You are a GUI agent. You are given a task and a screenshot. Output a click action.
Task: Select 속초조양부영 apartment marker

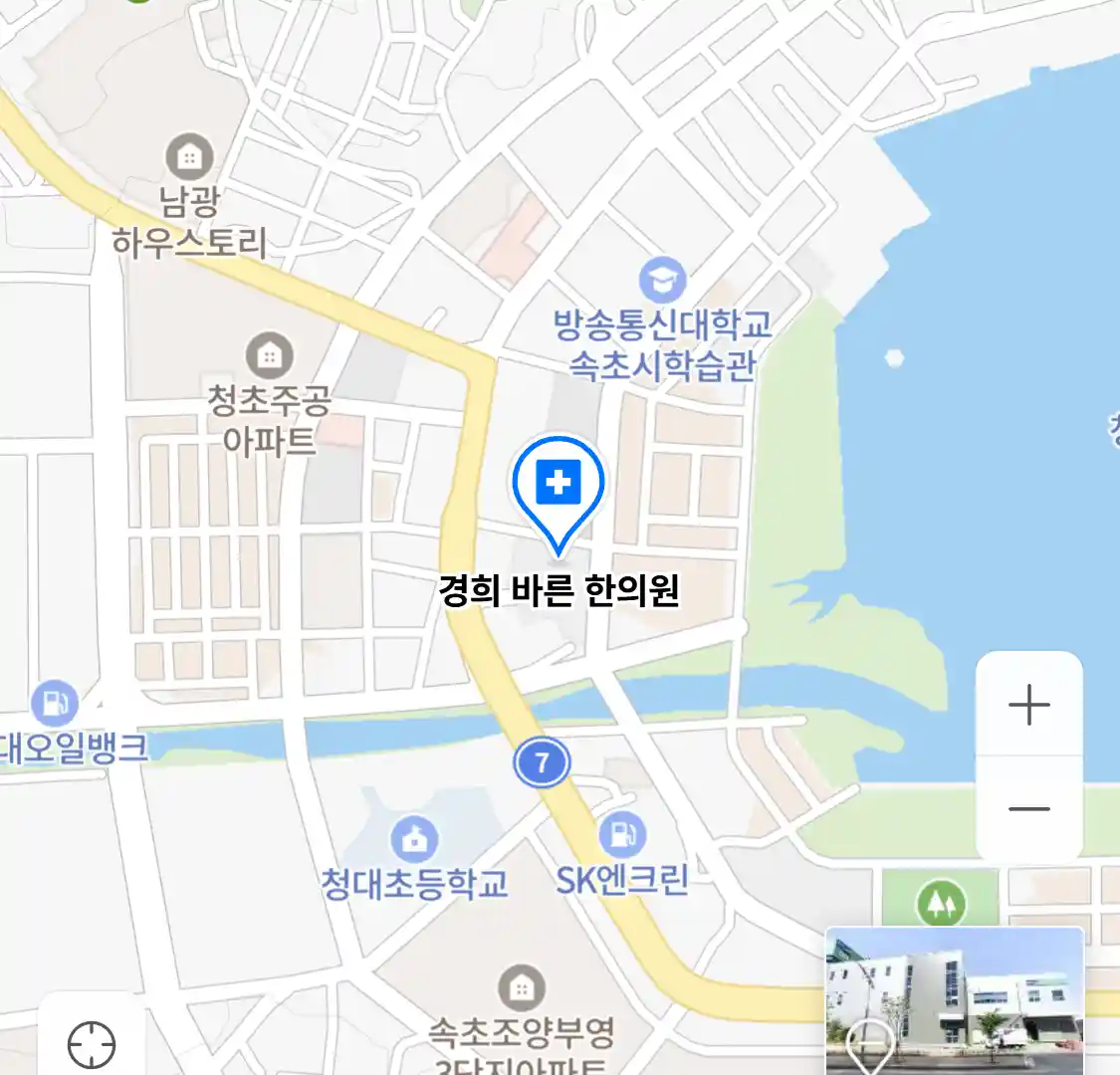click(521, 988)
